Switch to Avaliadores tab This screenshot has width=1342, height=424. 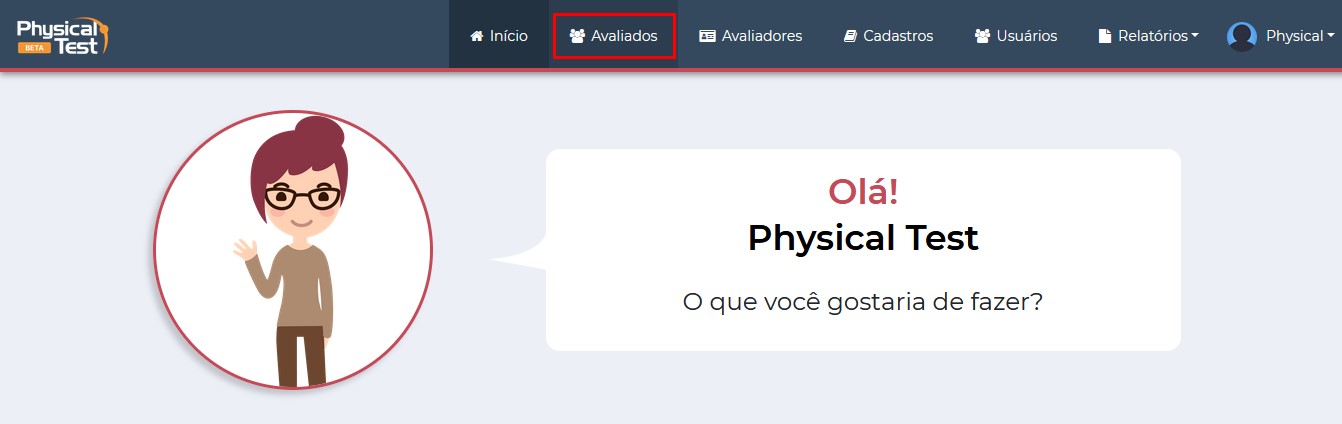tap(751, 36)
